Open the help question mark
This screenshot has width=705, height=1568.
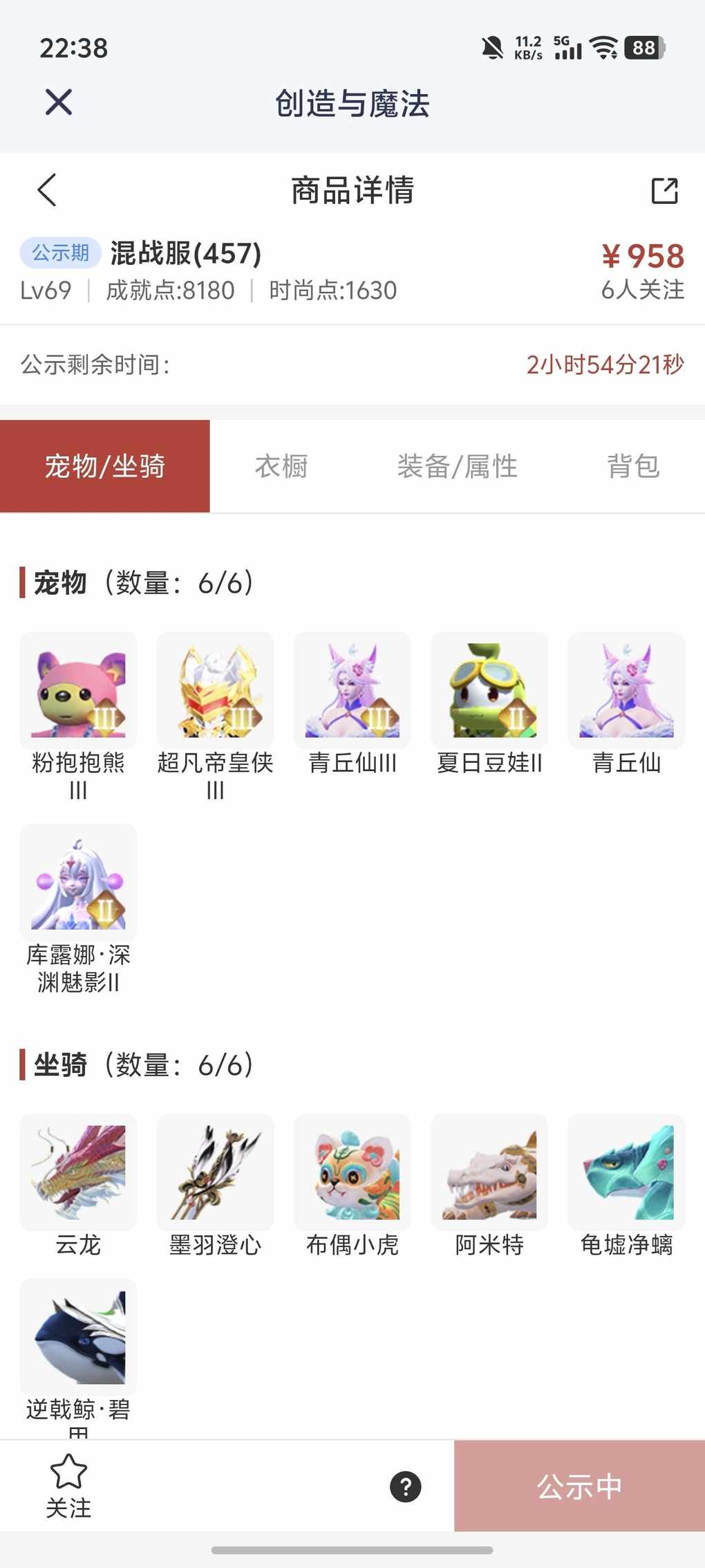pos(406,1486)
